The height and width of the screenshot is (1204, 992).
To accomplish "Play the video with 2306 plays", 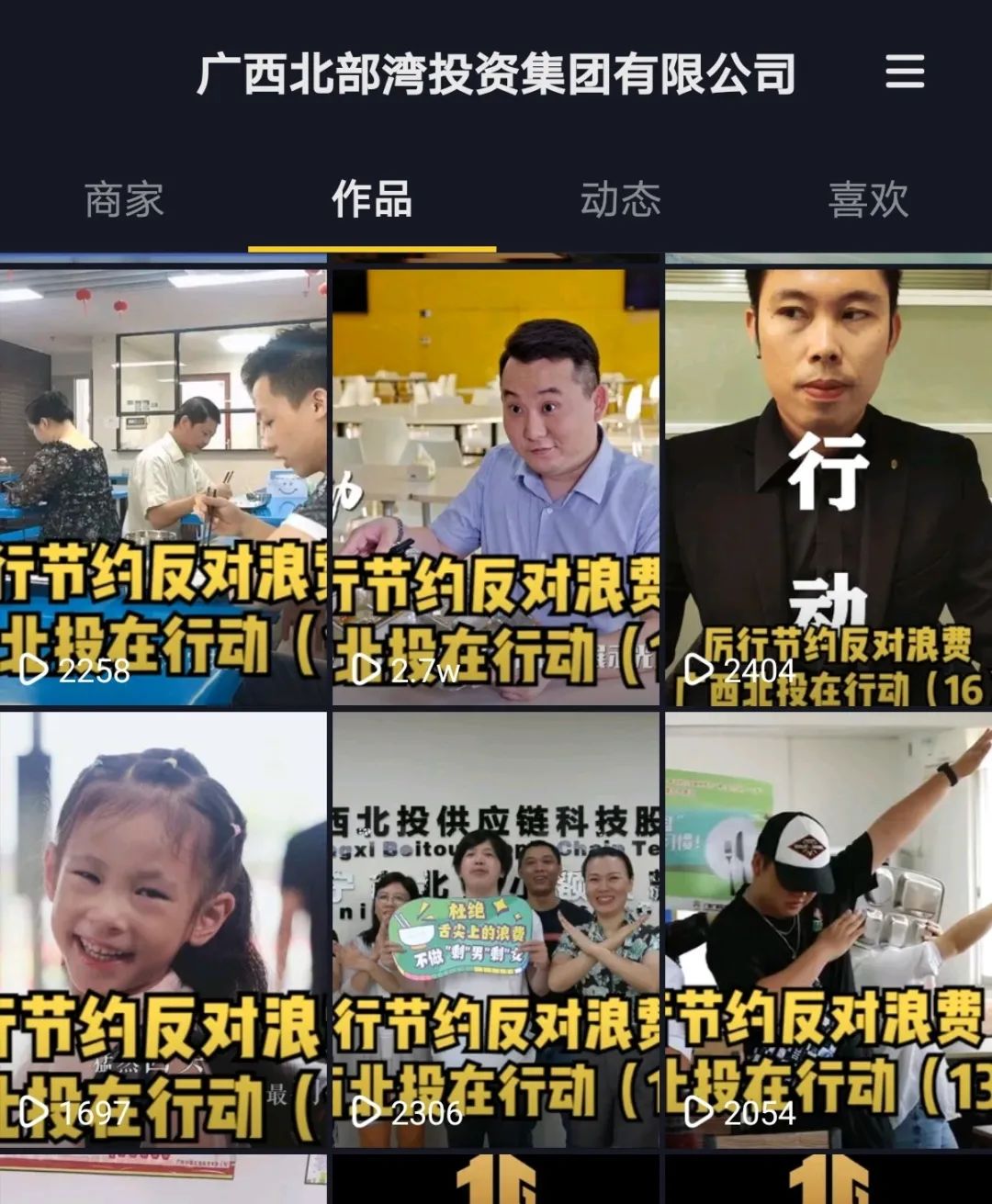I will [x=496, y=929].
